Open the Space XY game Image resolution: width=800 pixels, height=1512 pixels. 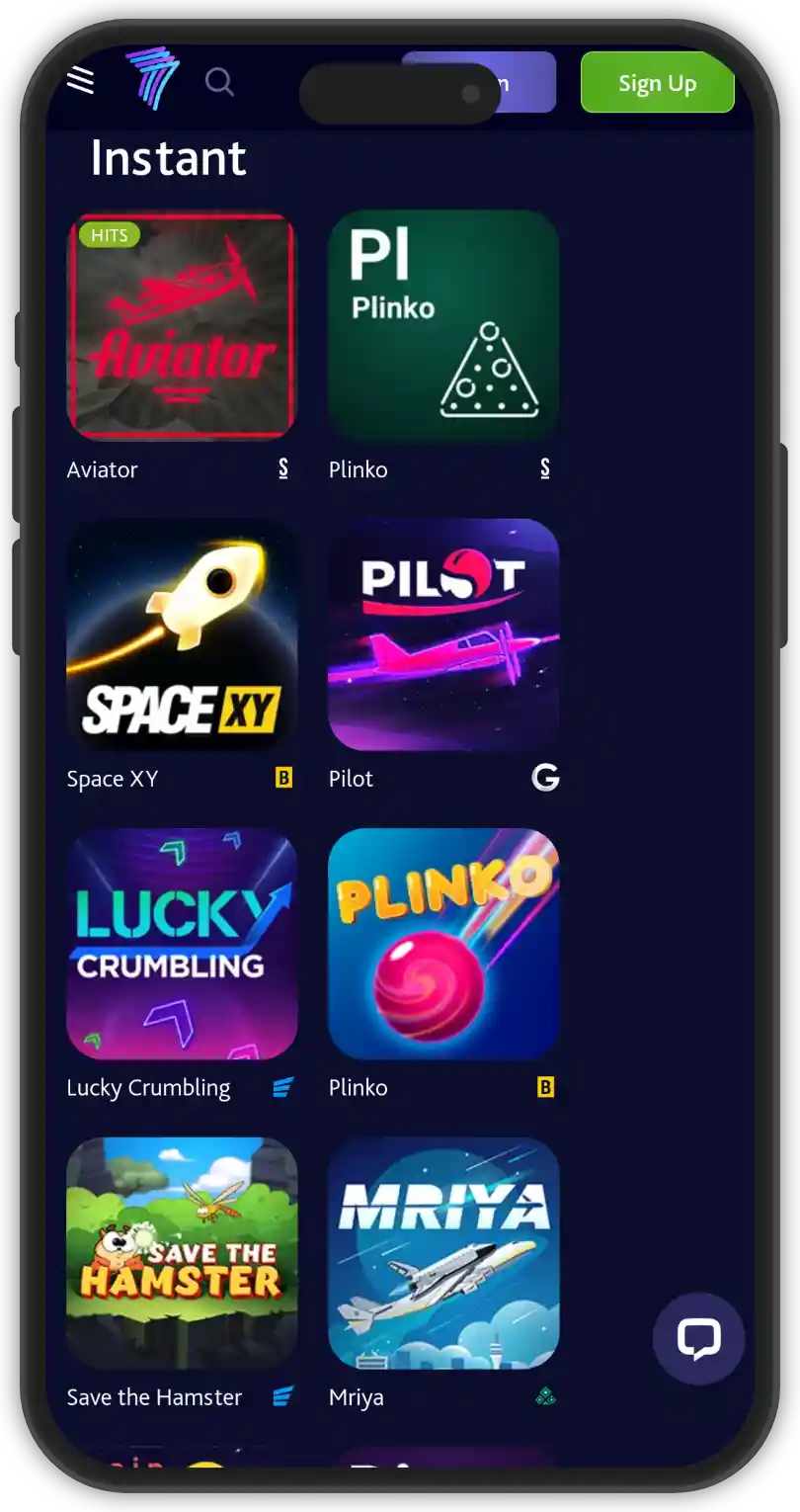click(181, 634)
